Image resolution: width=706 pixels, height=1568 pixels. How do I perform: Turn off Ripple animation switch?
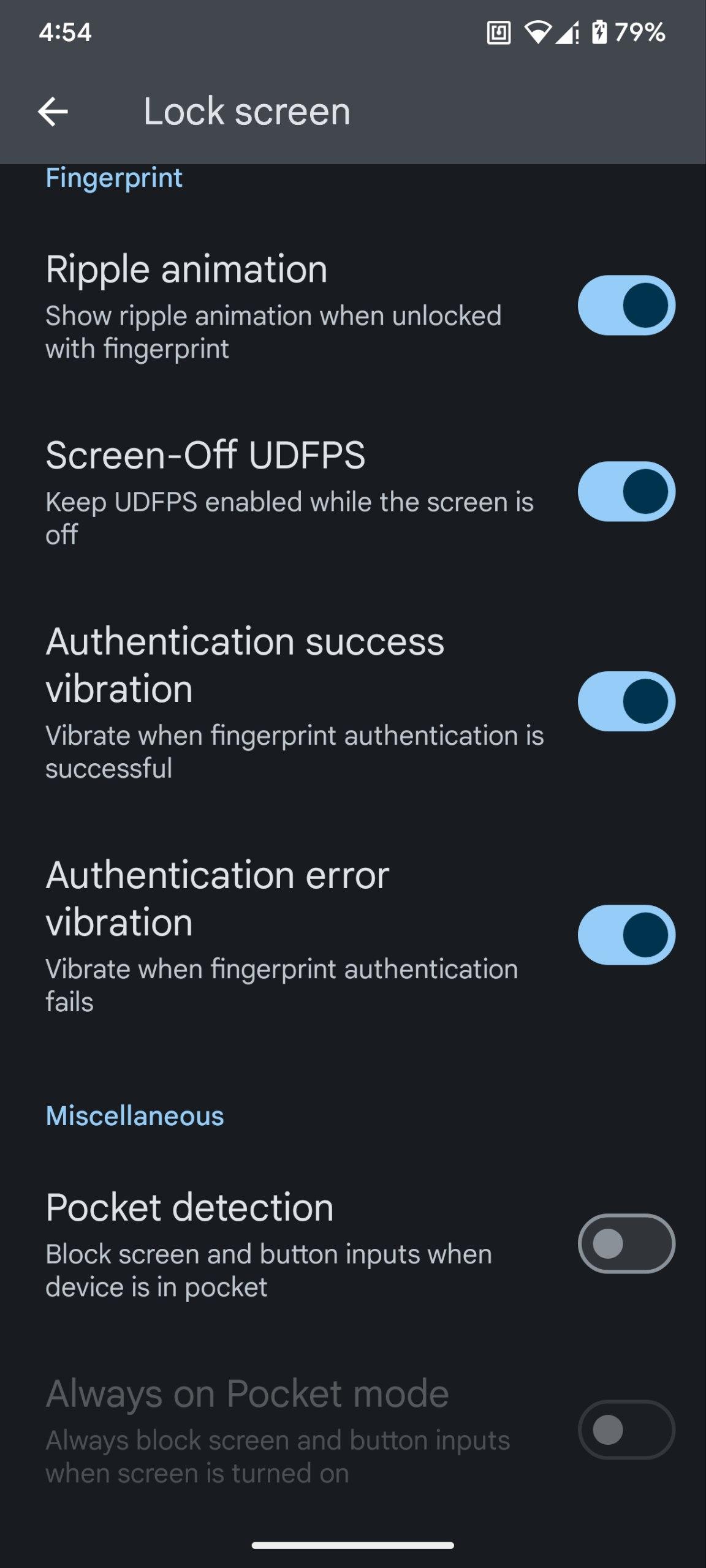pos(626,305)
